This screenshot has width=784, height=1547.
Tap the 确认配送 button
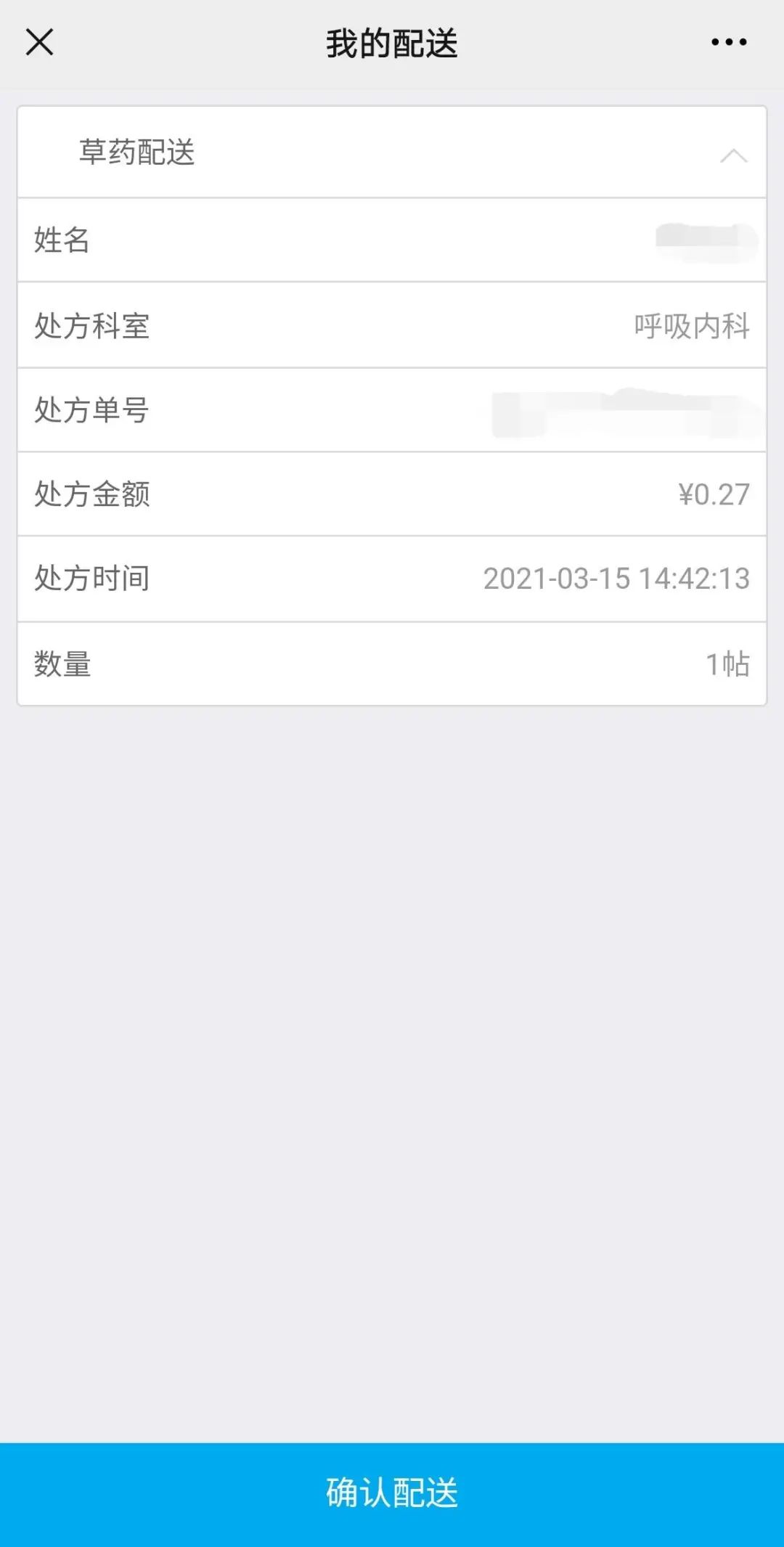point(392,1493)
